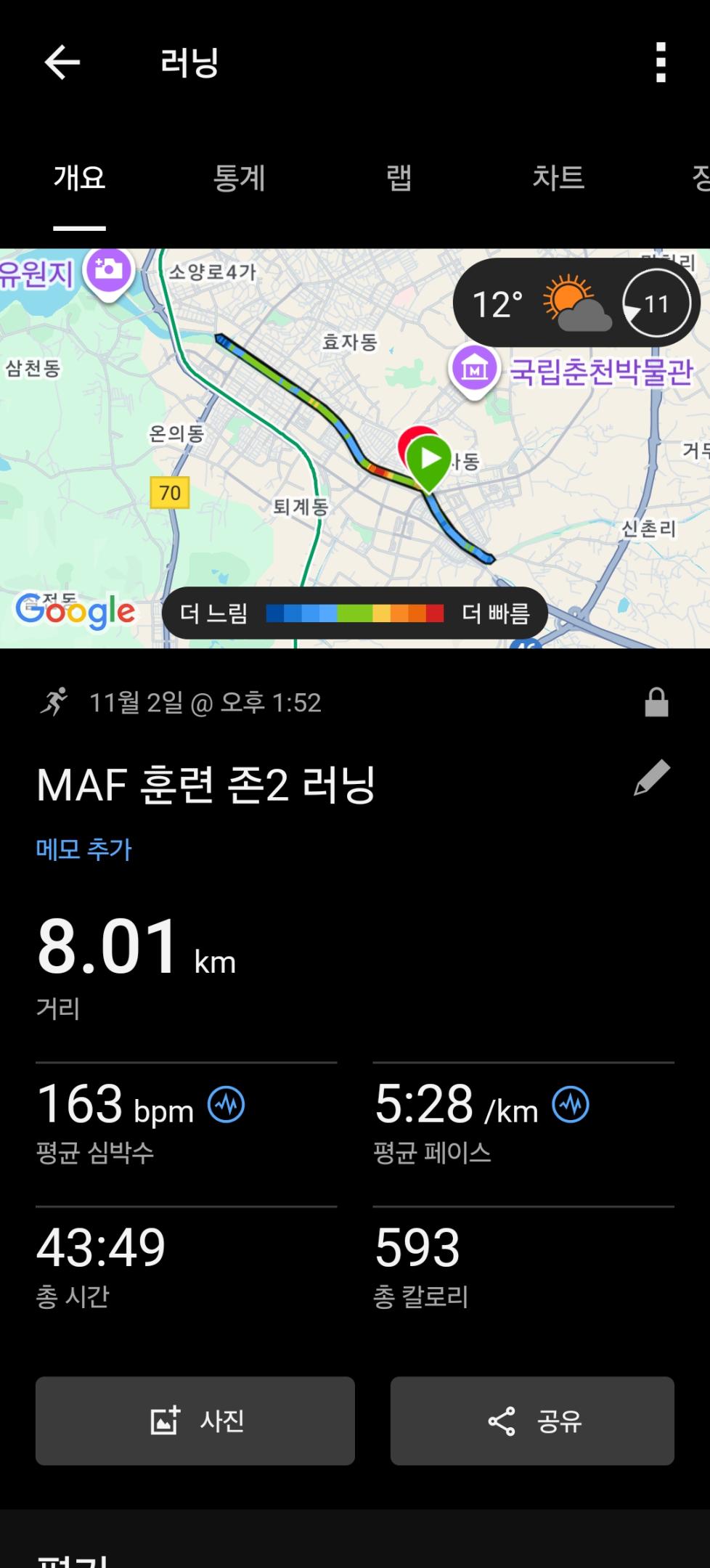Image resolution: width=710 pixels, height=1568 pixels.
Task: Tap the pace color legend gradient bar
Action: coord(354,613)
